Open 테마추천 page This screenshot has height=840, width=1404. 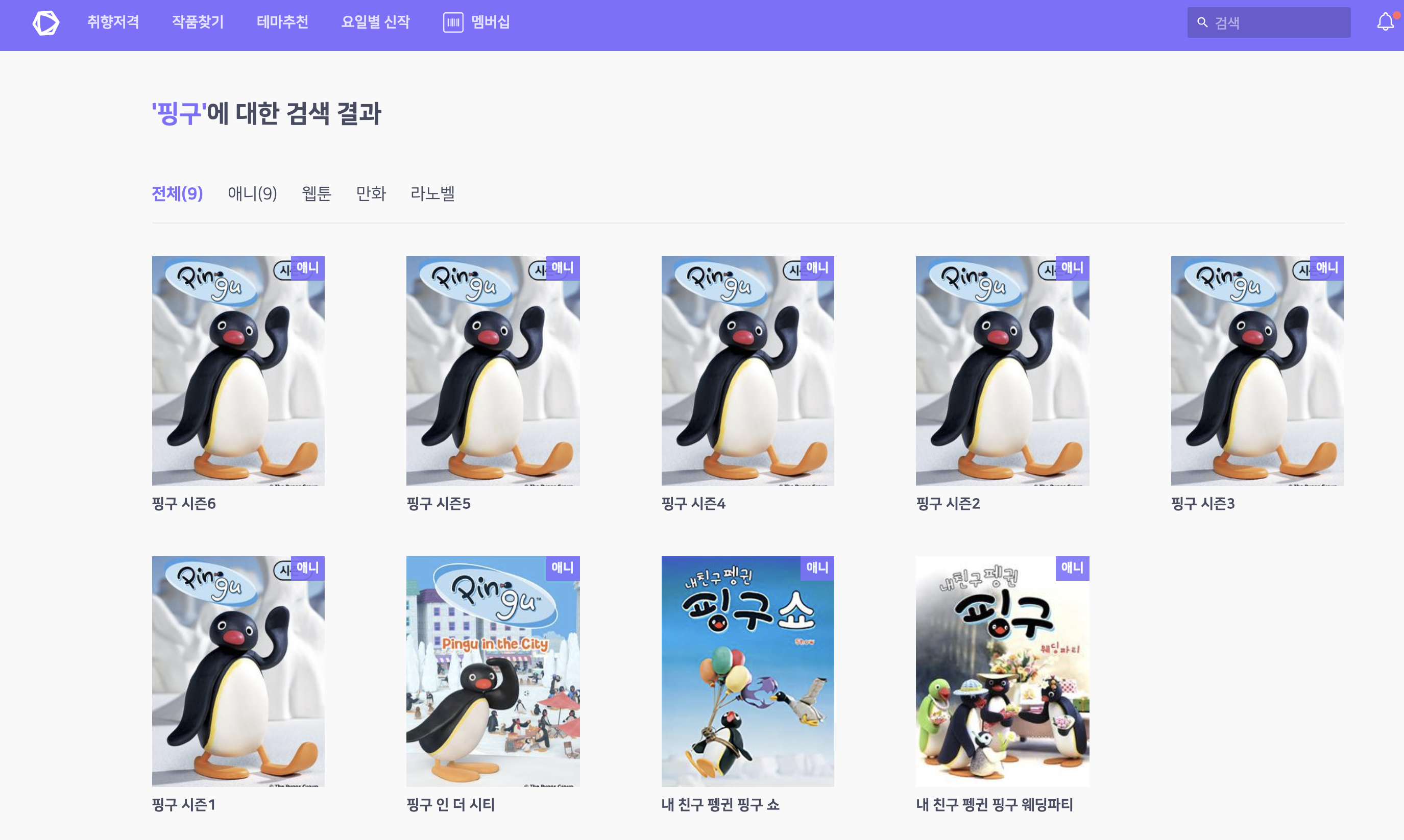tap(282, 22)
